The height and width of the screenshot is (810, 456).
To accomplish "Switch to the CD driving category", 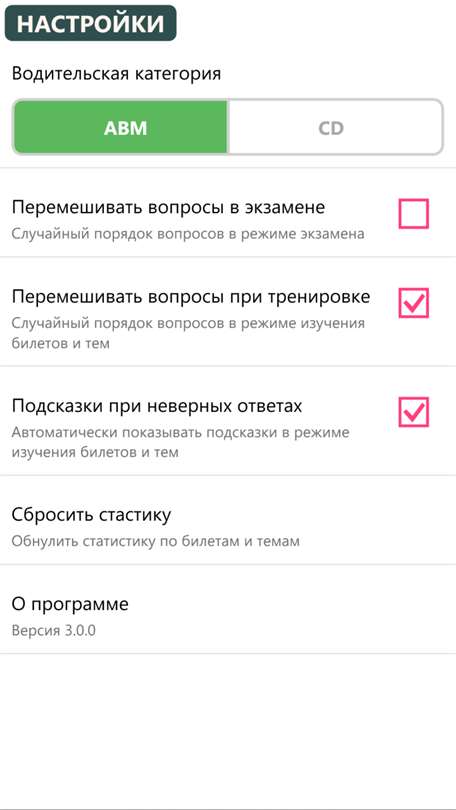I will click(x=335, y=128).
